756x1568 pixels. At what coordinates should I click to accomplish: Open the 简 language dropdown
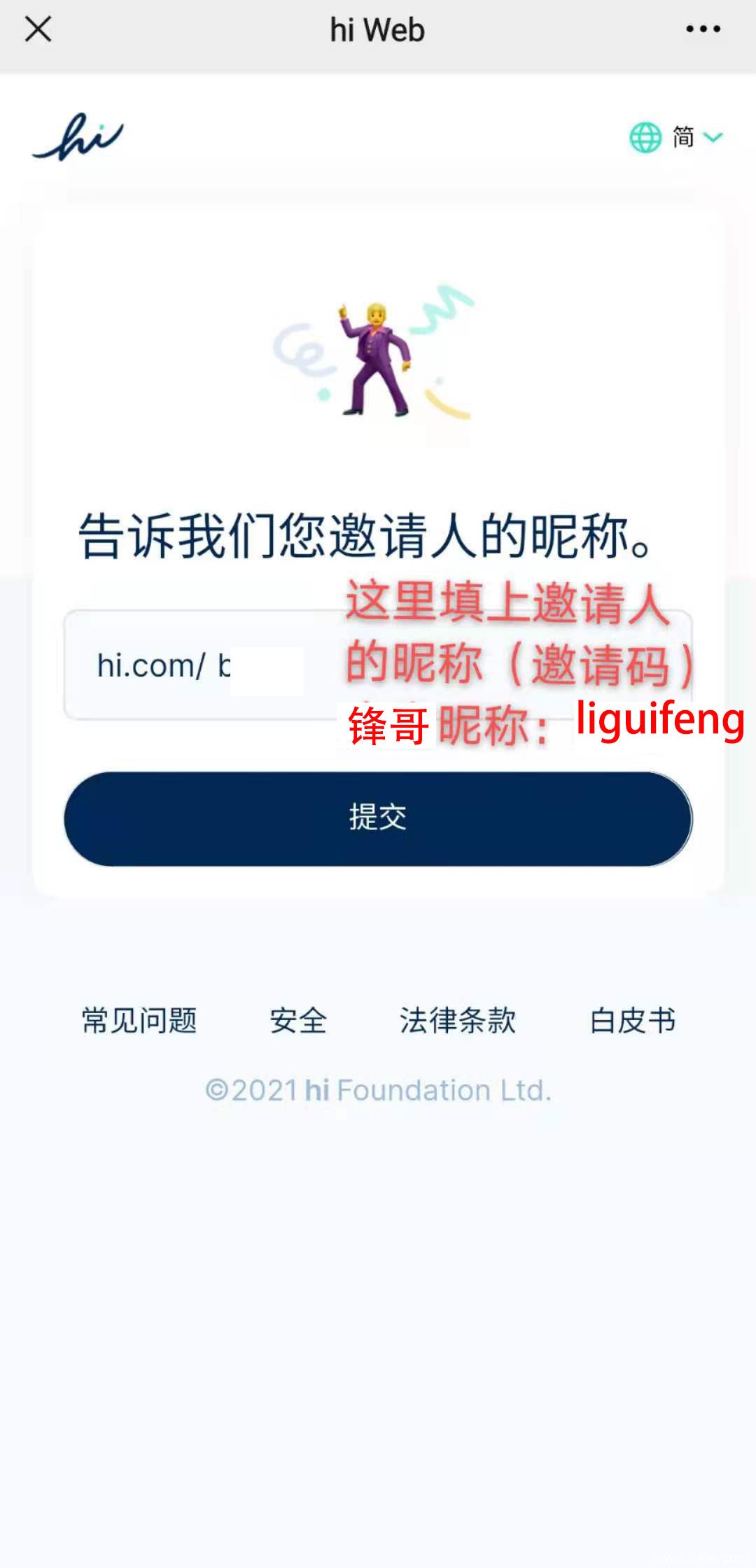pos(682,138)
